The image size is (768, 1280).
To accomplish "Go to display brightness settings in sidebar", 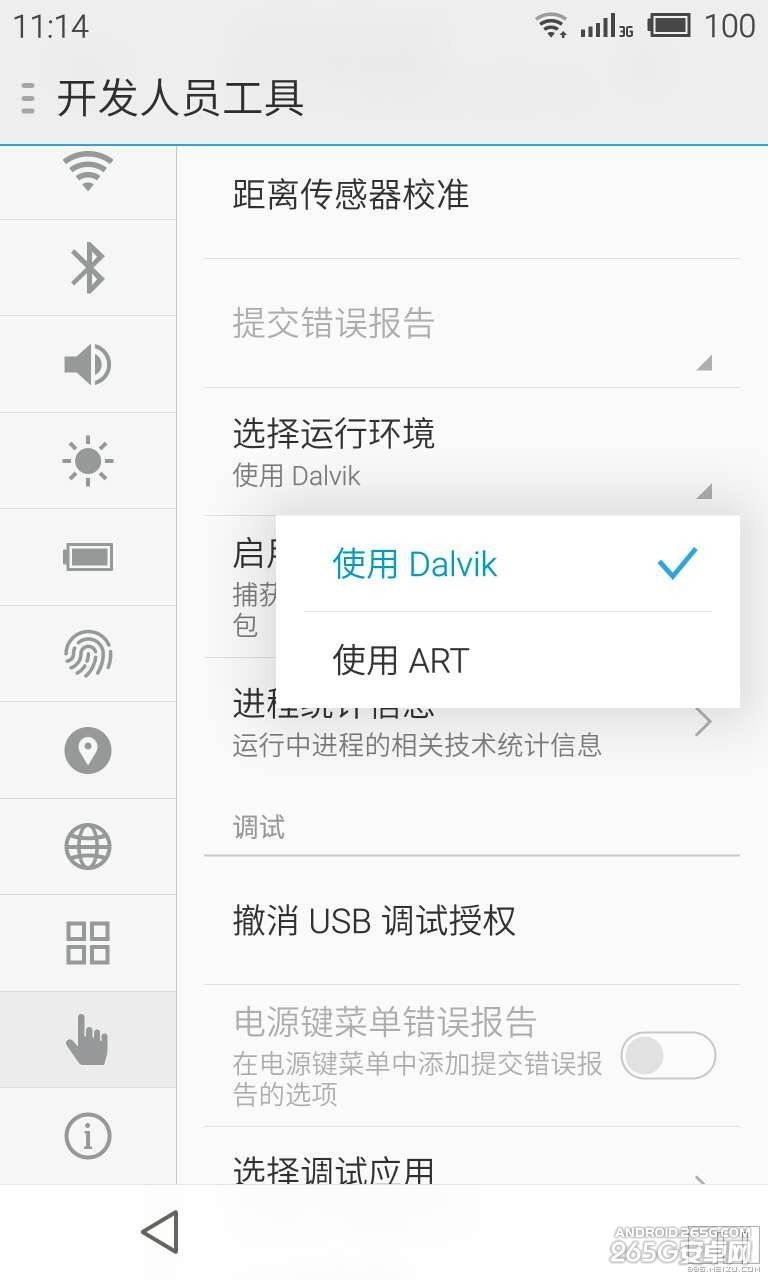I will [x=88, y=460].
